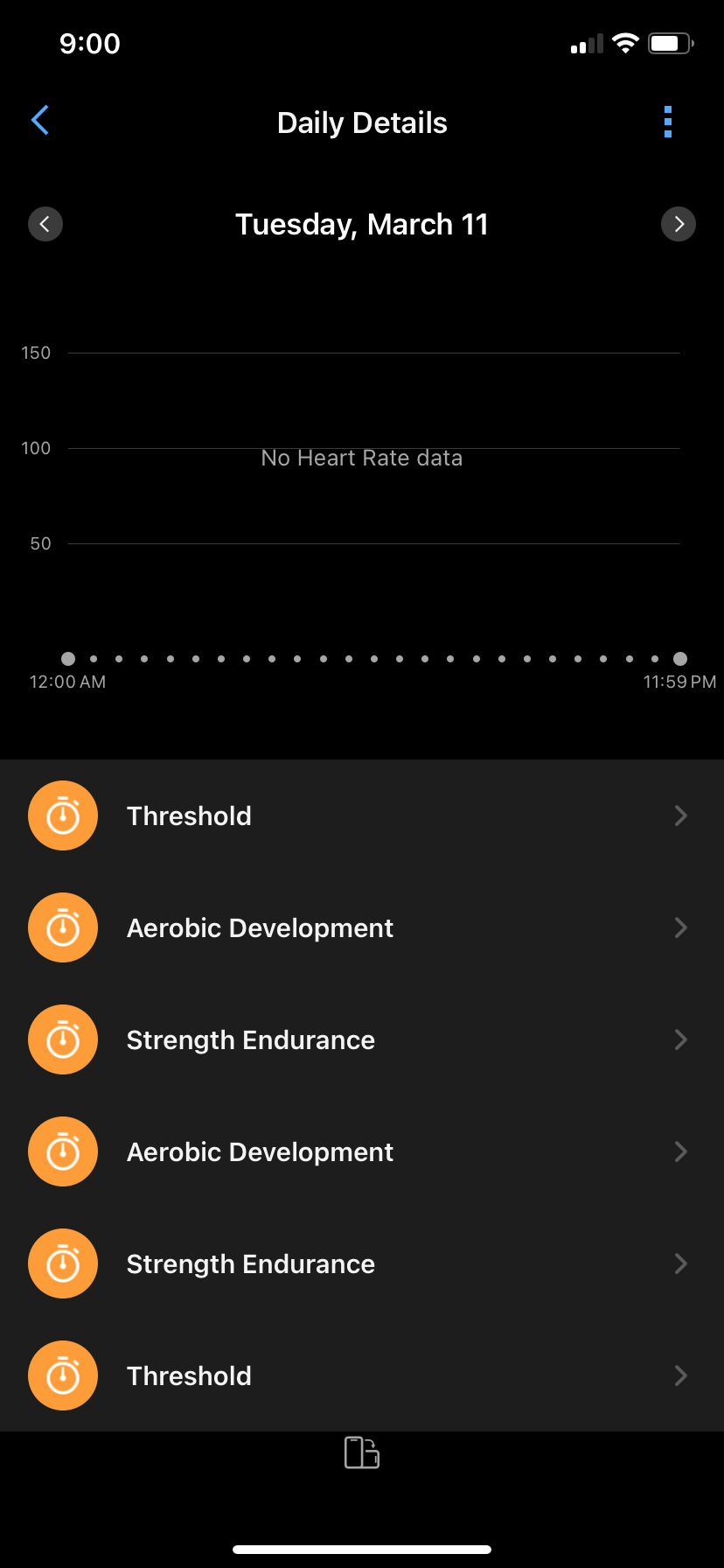This screenshot has width=724, height=1568.
Task: Select the last Threshold workout row
Action: point(362,1375)
